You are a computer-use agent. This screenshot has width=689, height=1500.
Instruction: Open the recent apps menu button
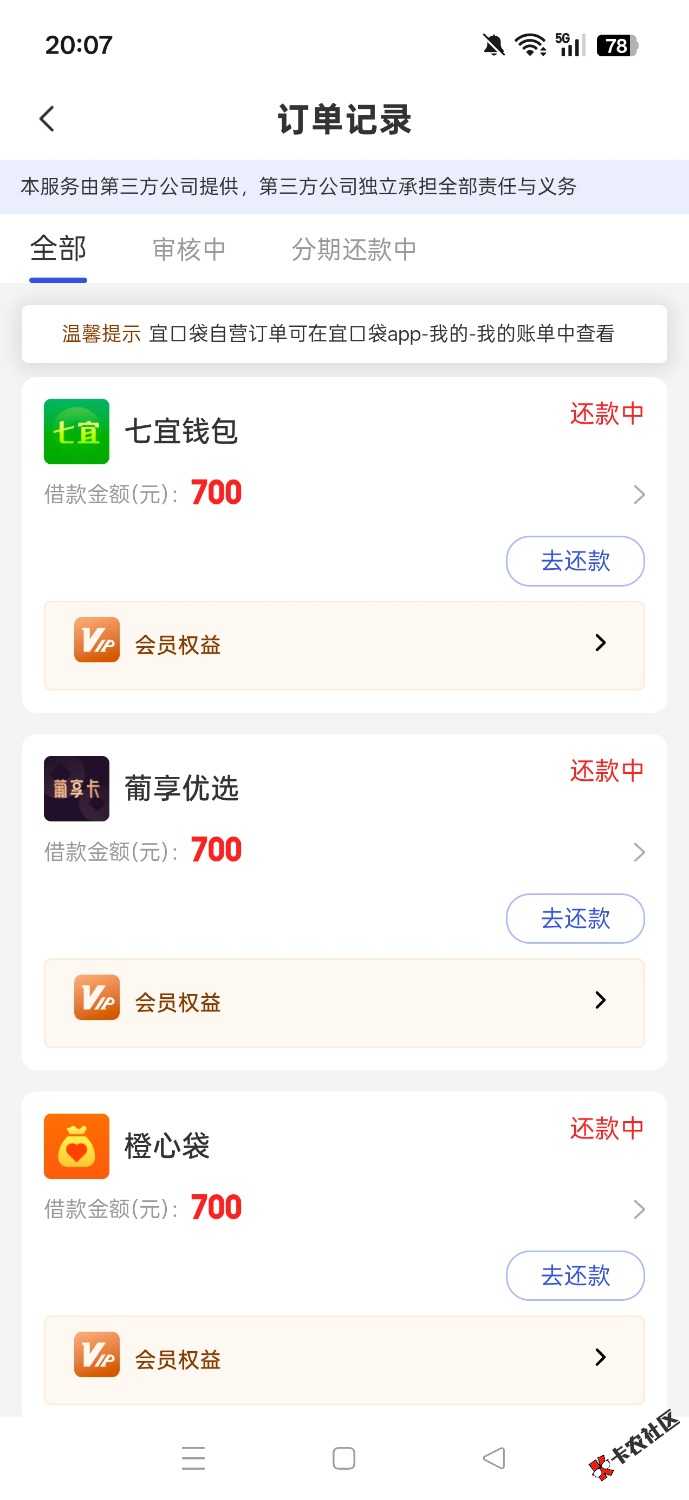pos(194,1458)
